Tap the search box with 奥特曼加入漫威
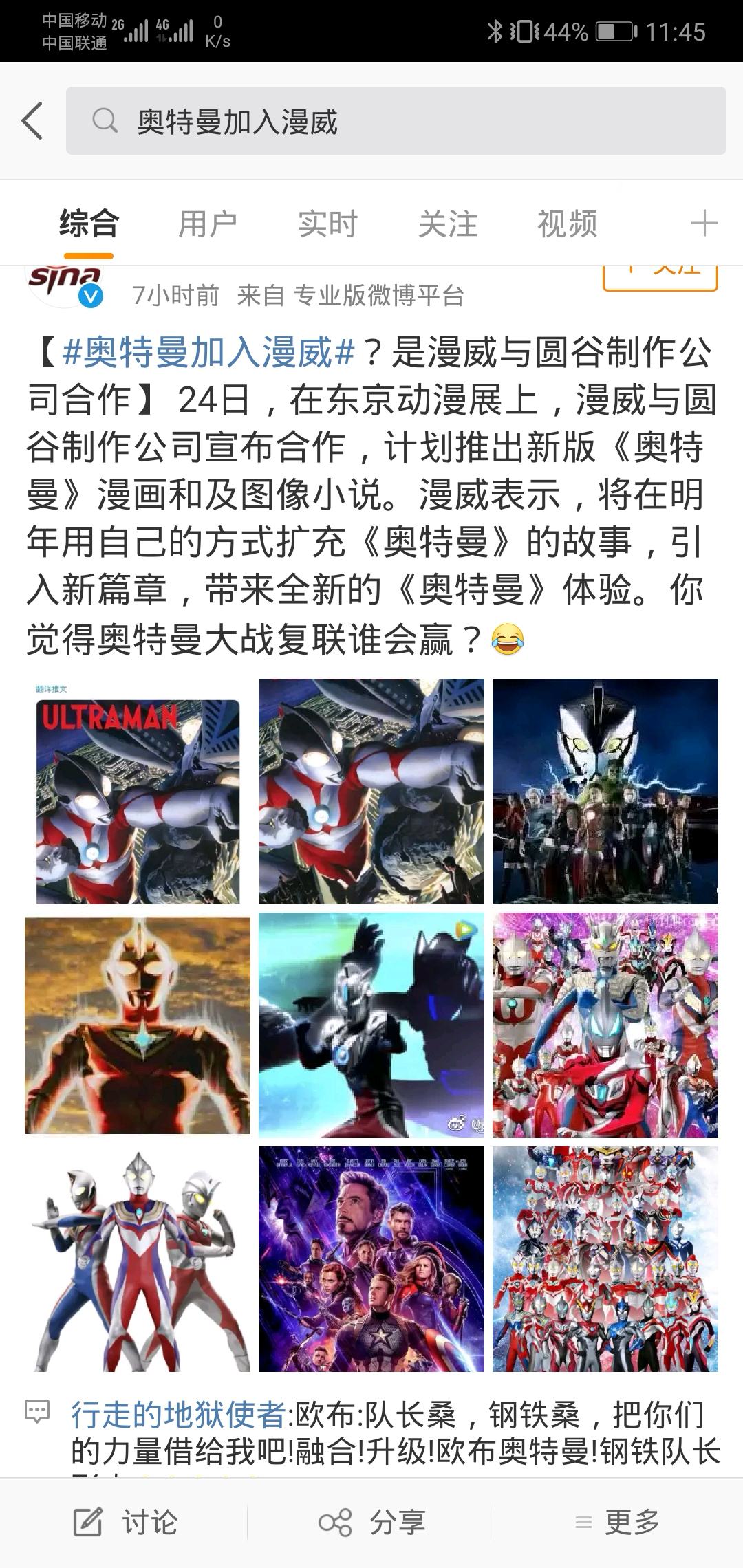Screen dimensions: 743x1568 click(x=396, y=121)
